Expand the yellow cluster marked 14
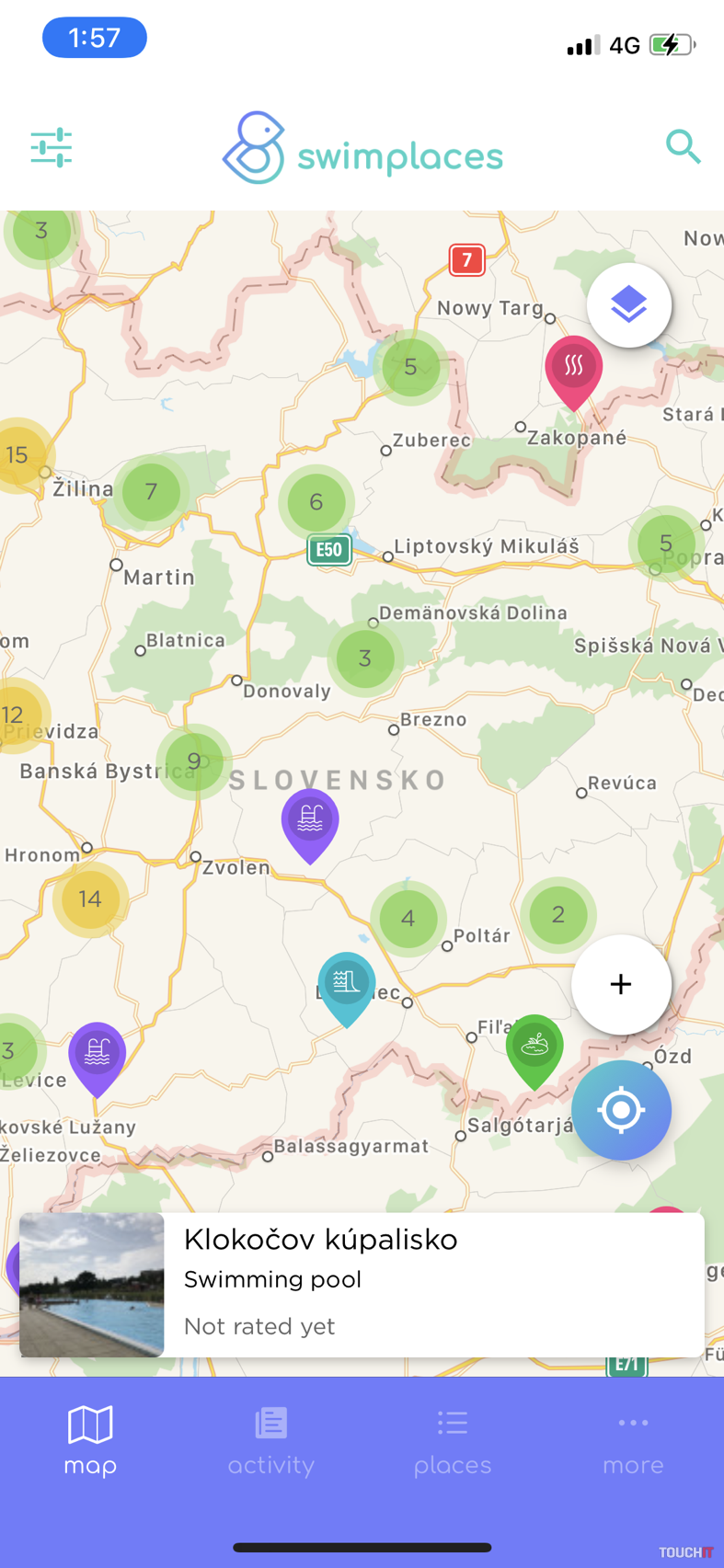The image size is (724, 1568). (90, 898)
